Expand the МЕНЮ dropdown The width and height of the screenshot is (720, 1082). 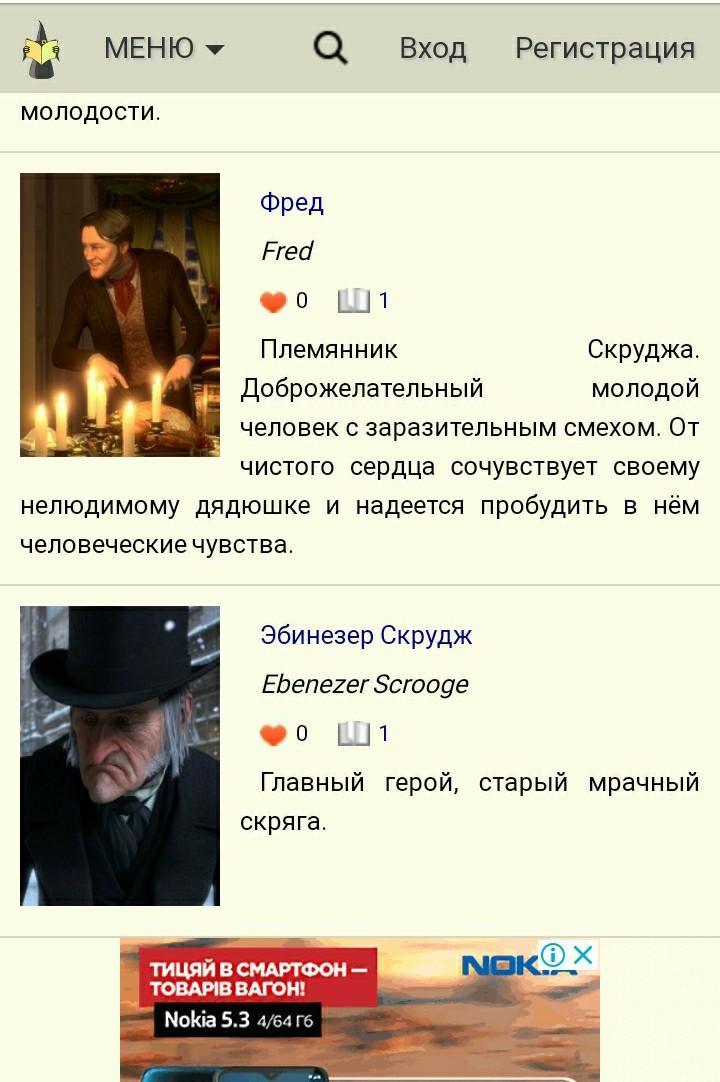164,48
